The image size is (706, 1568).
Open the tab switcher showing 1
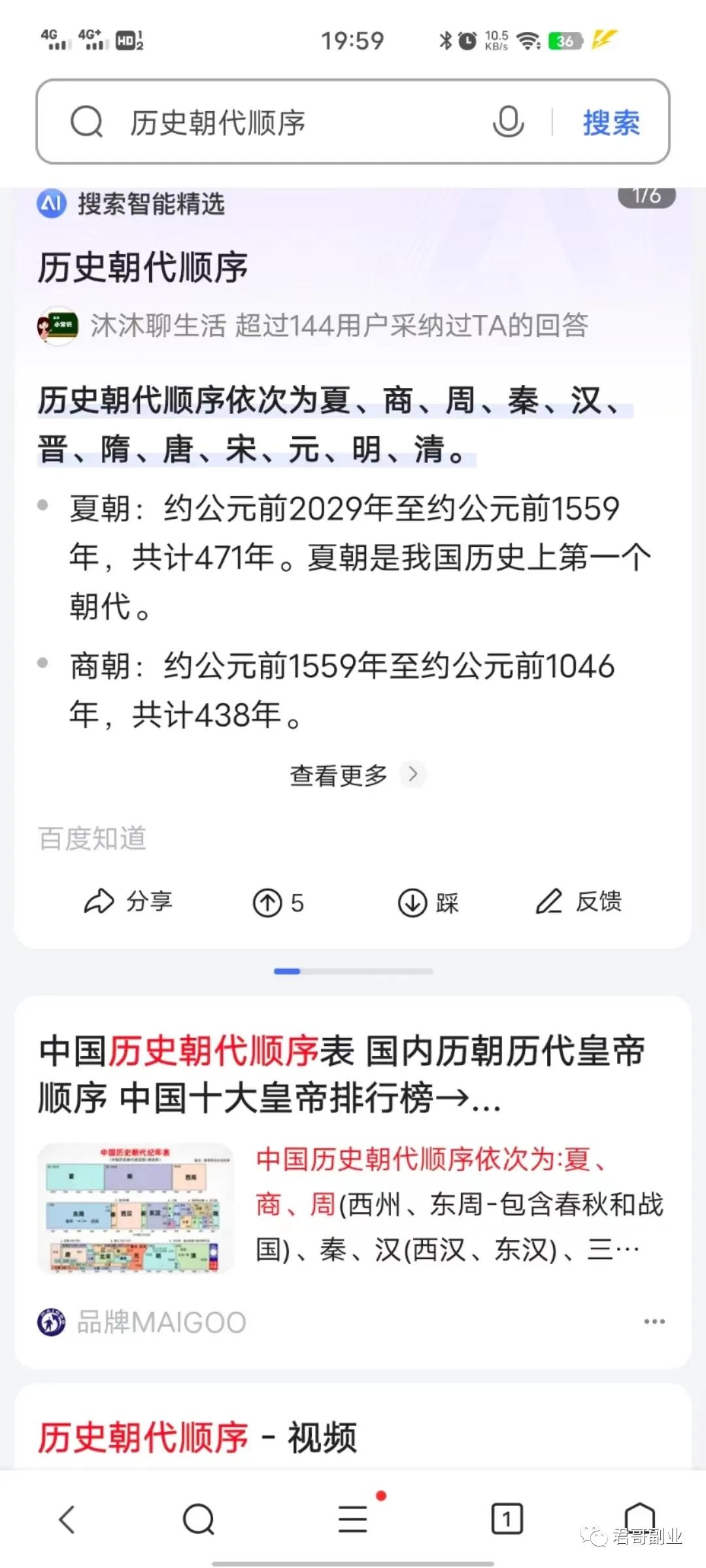(507, 1519)
